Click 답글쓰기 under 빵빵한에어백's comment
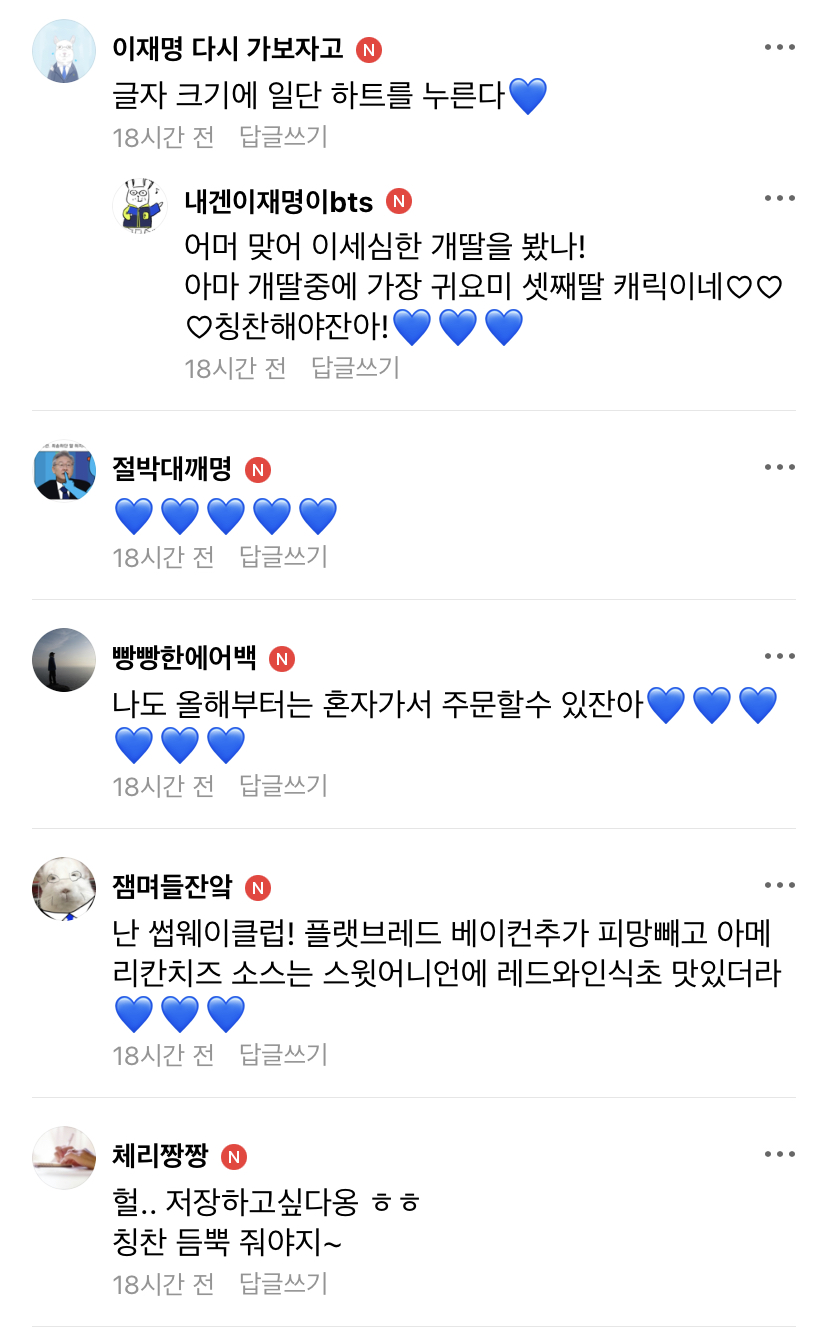The width and height of the screenshot is (828, 1330). pyautogui.click(x=281, y=787)
